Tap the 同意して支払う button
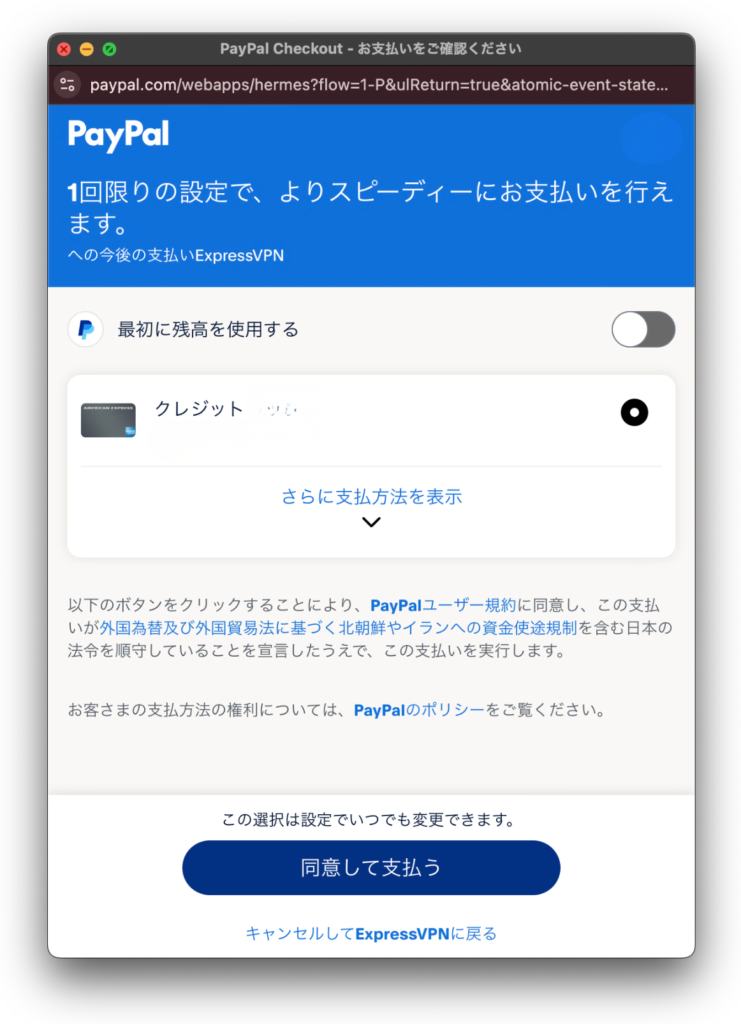Viewport: 741px width, 1024px height. point(371,867)
